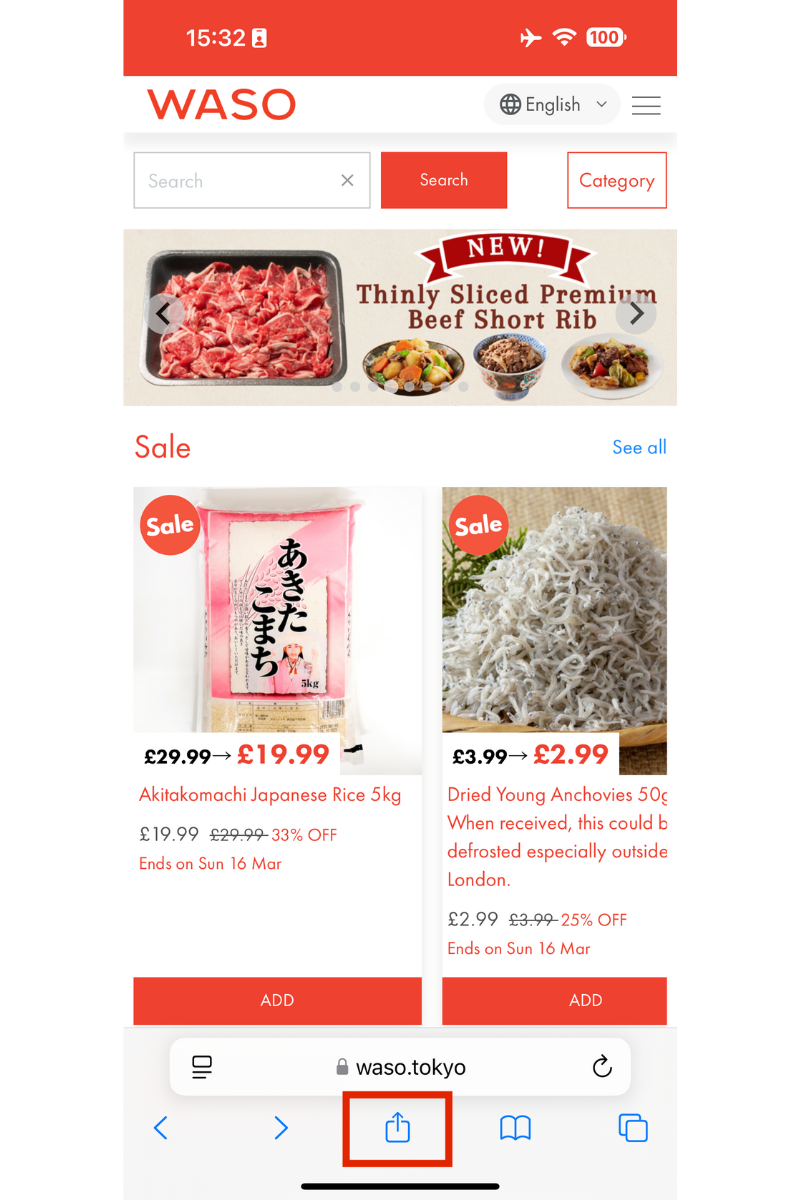Tap the red Search button
The height and width of the screenshot is (1200, 800).
point(444,180)
